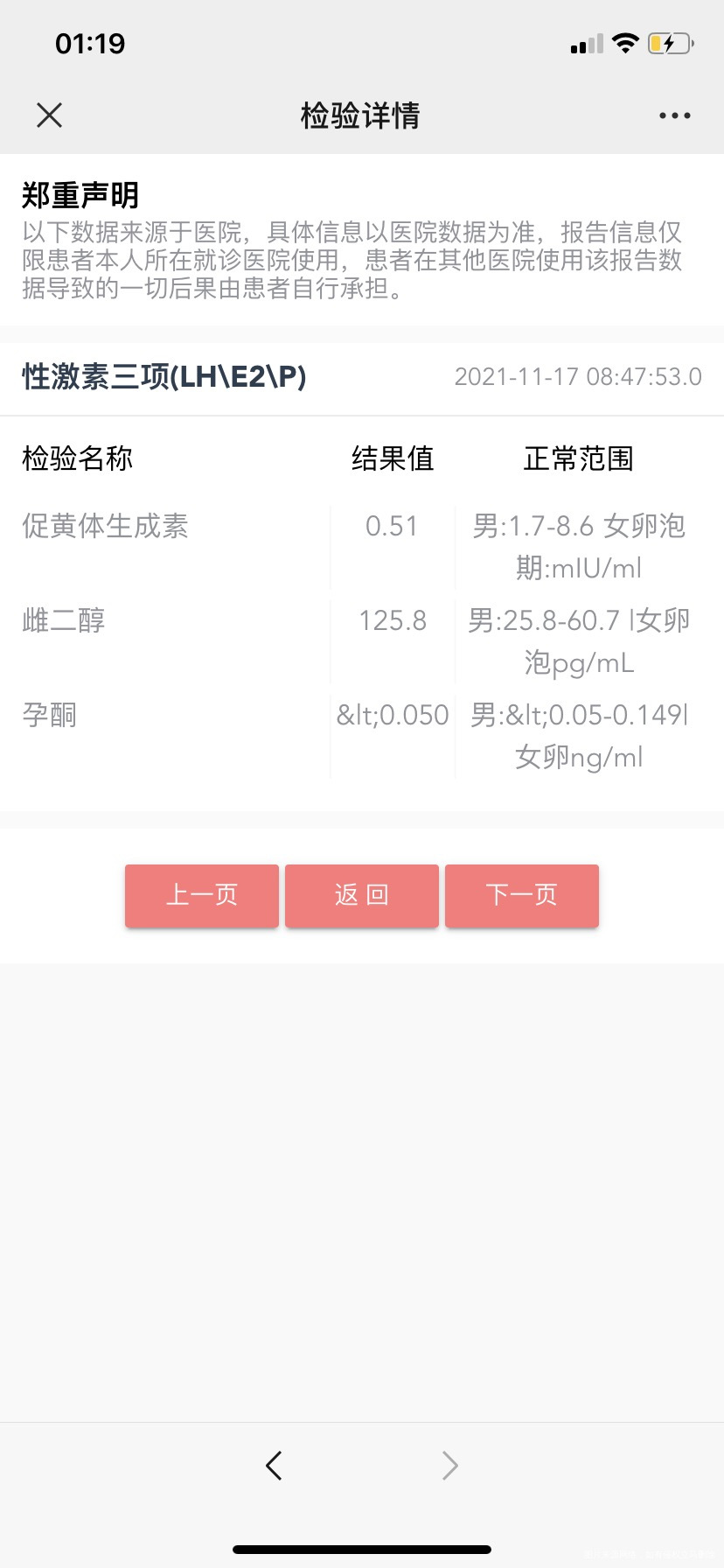Viewport: 724px width, 1568px height.
Task: Tap the right chevron arrow at the bottom
Action: [x=449, y=1465]
